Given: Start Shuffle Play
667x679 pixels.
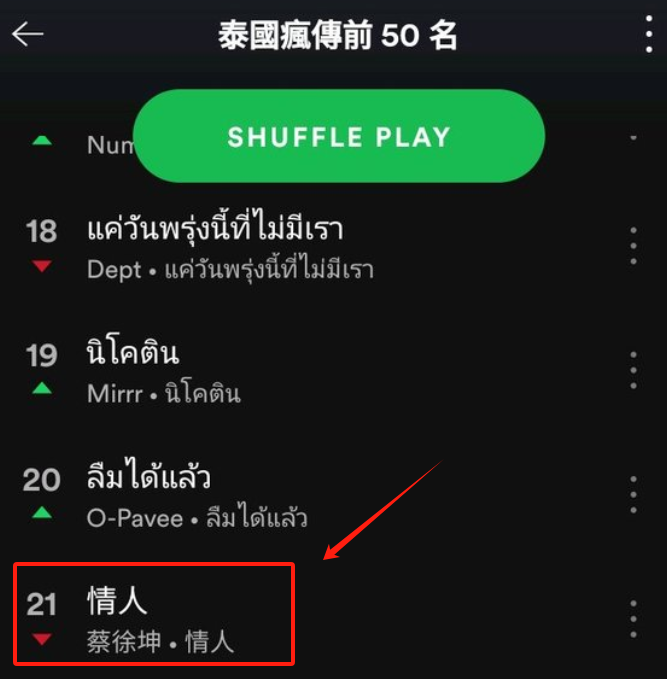Looking at the screenshot, I should pos(339,136).
